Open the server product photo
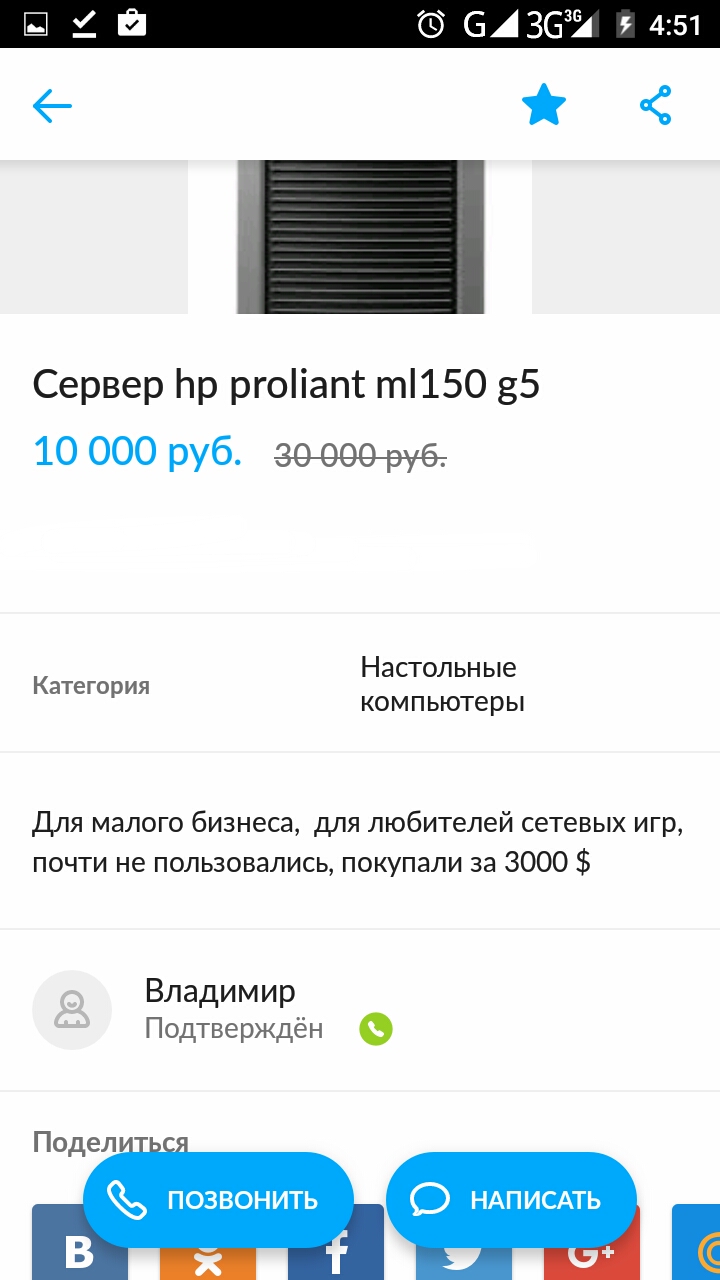Screen dimensions: 720x1280 coord(360,236)
